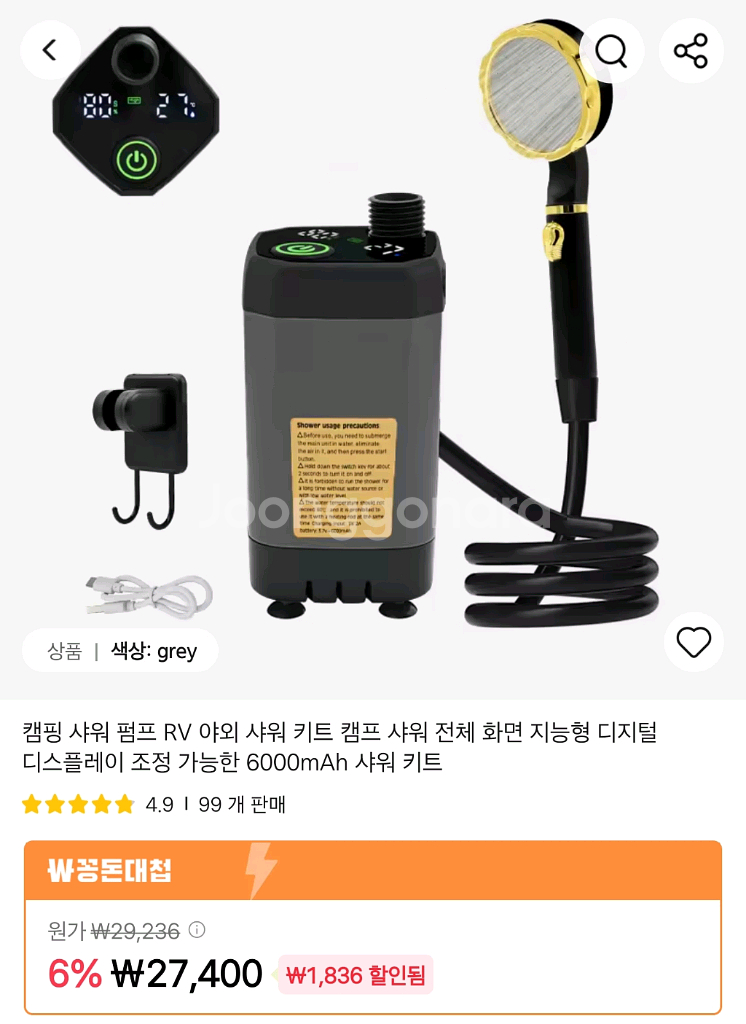Show original price info via the ⓘ icon
This screenshot has width=746, height=1024.
point(197,930)
